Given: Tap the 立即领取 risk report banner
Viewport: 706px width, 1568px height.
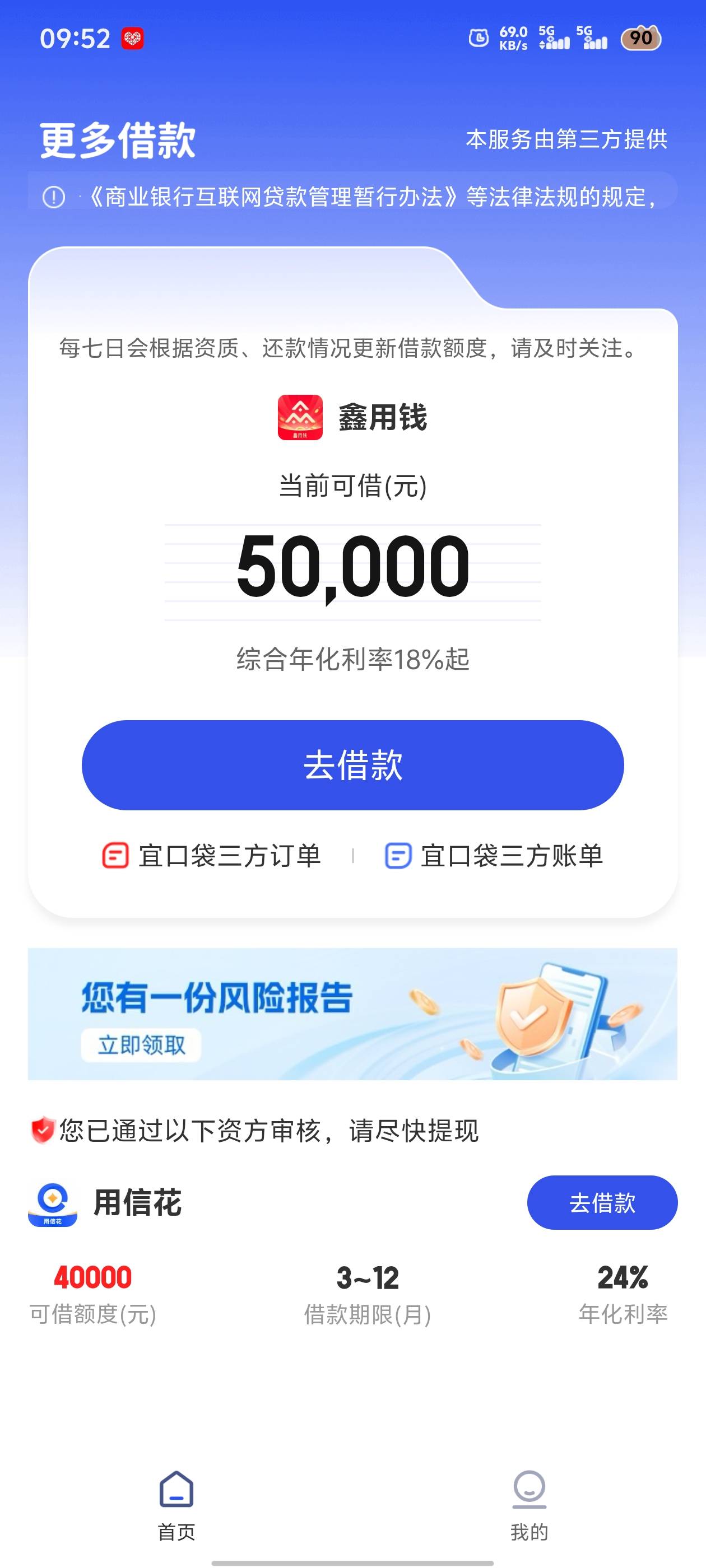Looking at the screenshot, I should coord(352,1014).
